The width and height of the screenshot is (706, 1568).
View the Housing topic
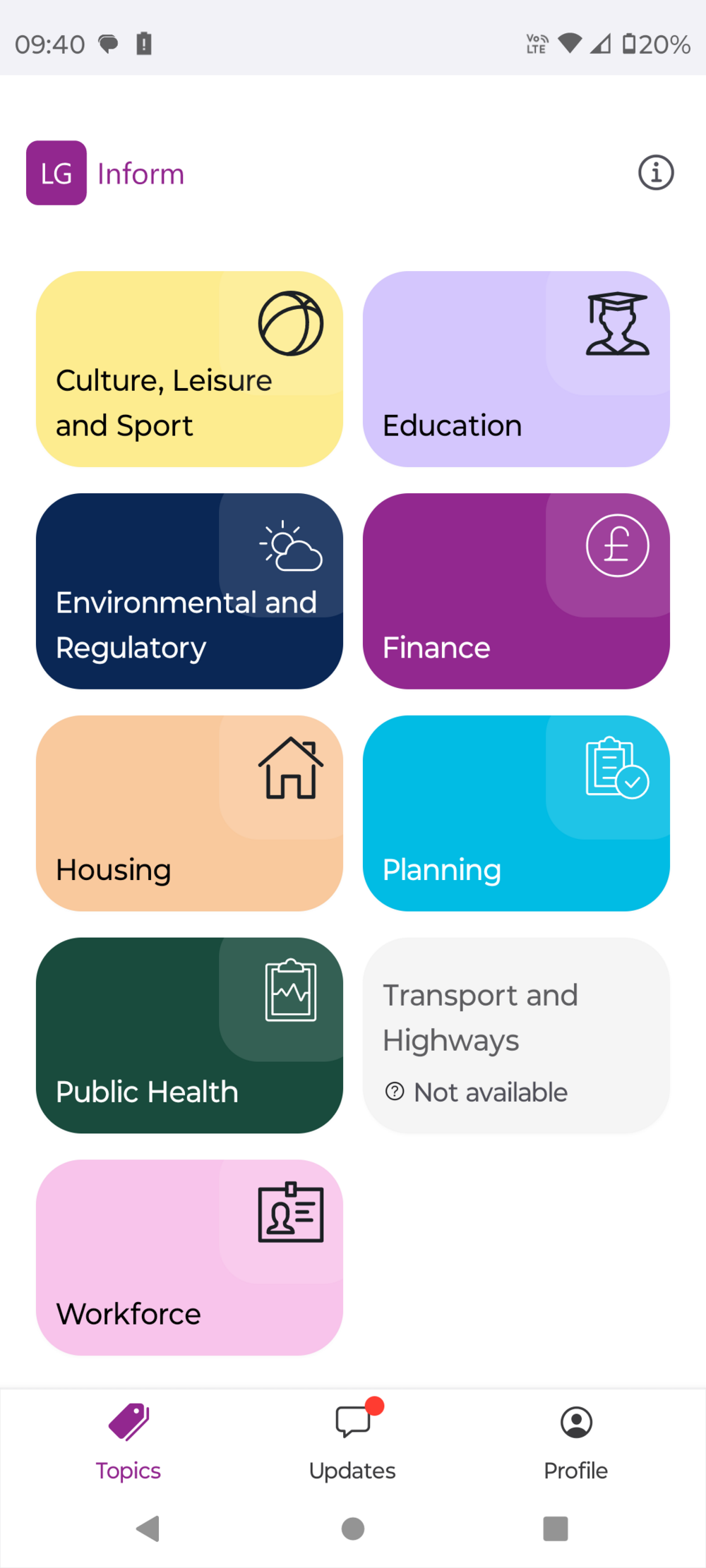(189, 814)
